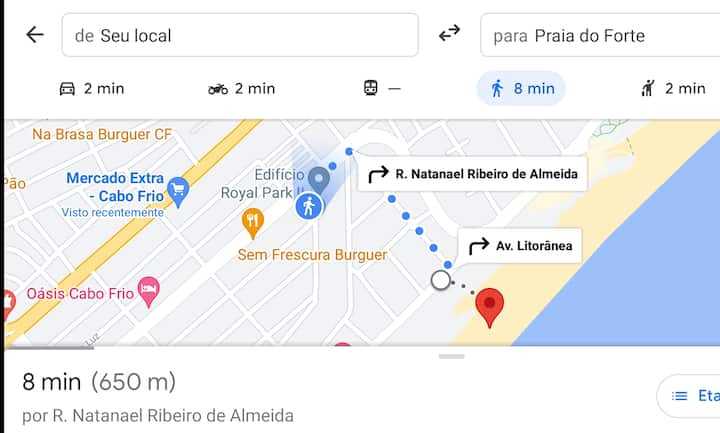Tap the Sem Frescura Burguer restaurant pin
Viewport: 720px width, 433px height.
click(253, 222)
